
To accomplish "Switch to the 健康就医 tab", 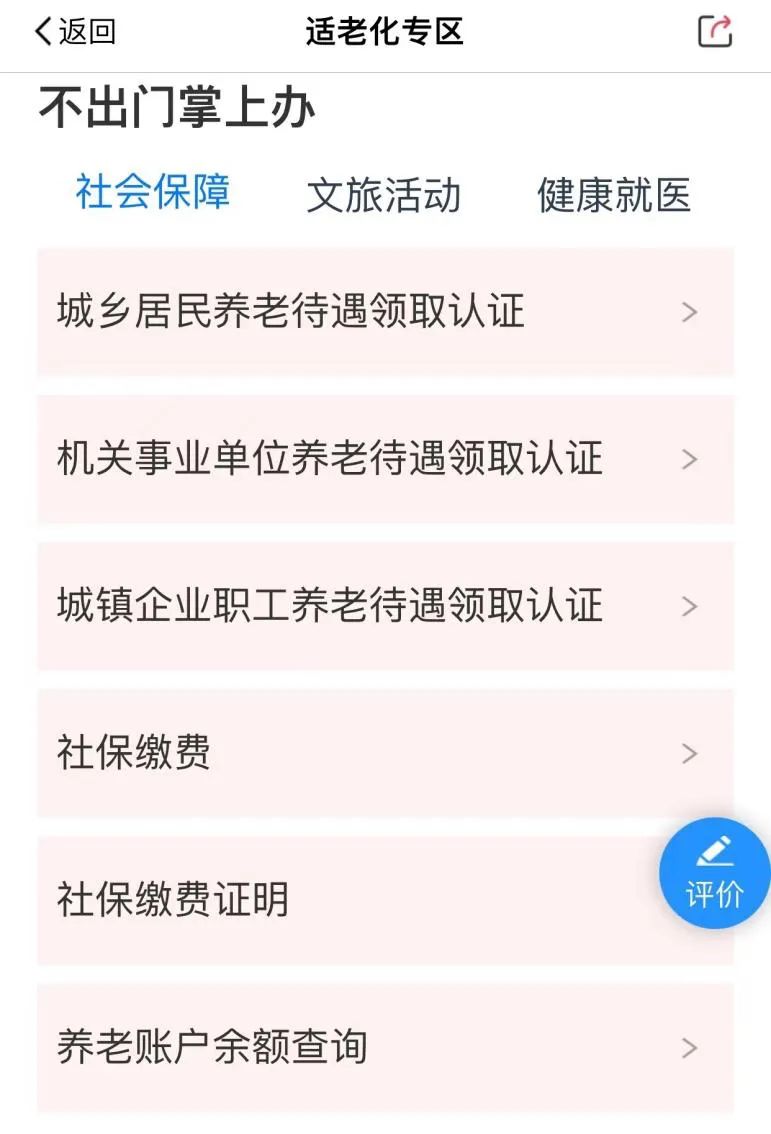I will pos(614,195).
